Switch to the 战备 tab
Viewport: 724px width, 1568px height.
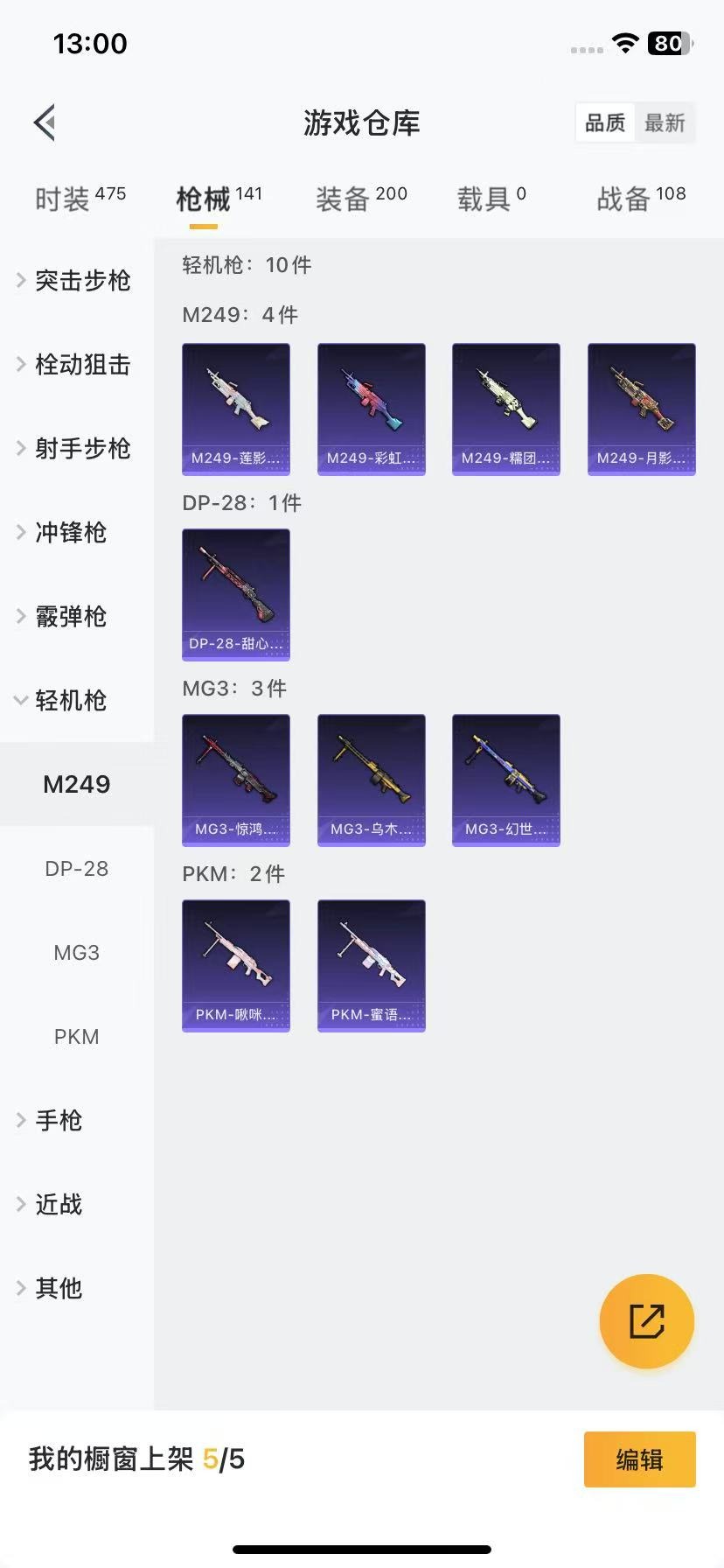click(640, 199)
